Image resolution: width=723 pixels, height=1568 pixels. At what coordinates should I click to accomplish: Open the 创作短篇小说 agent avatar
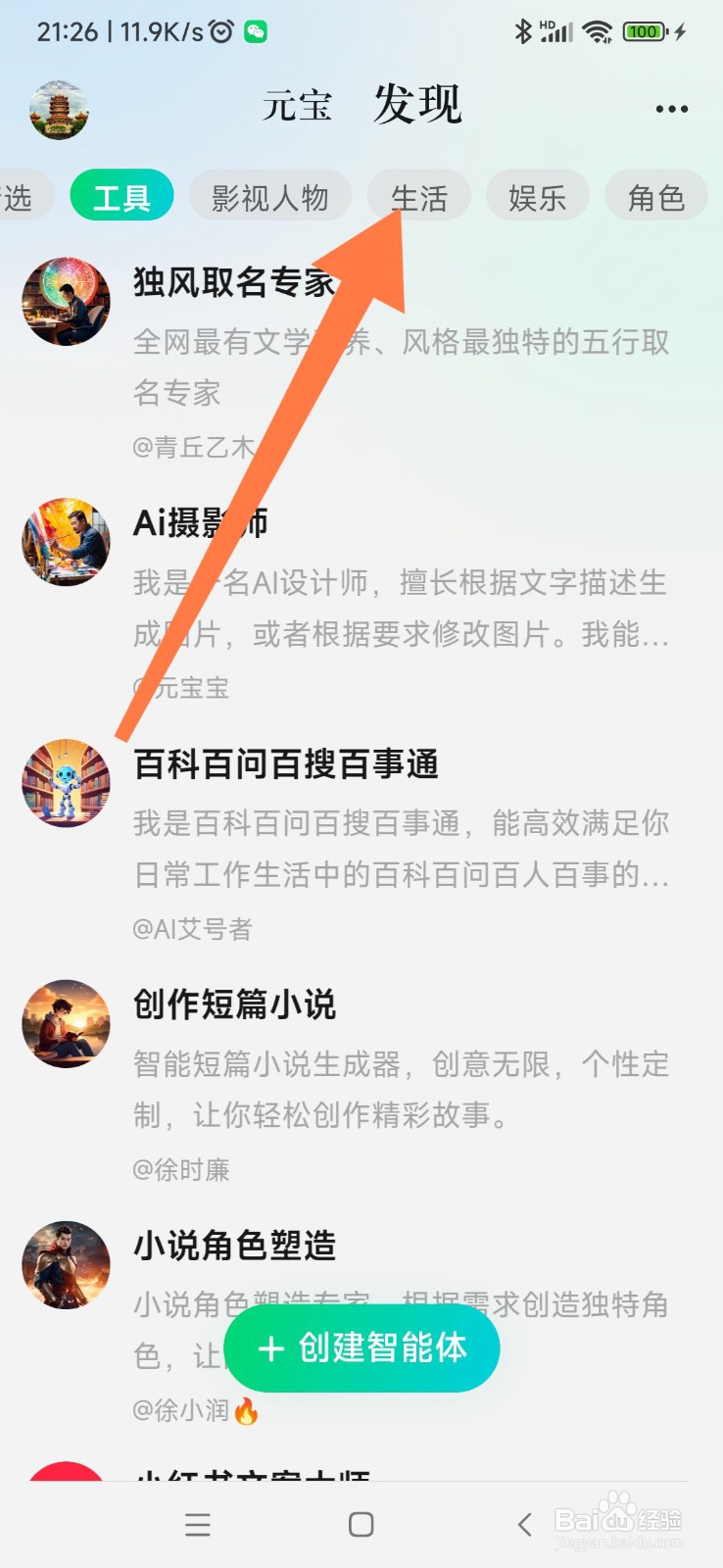66,1023
